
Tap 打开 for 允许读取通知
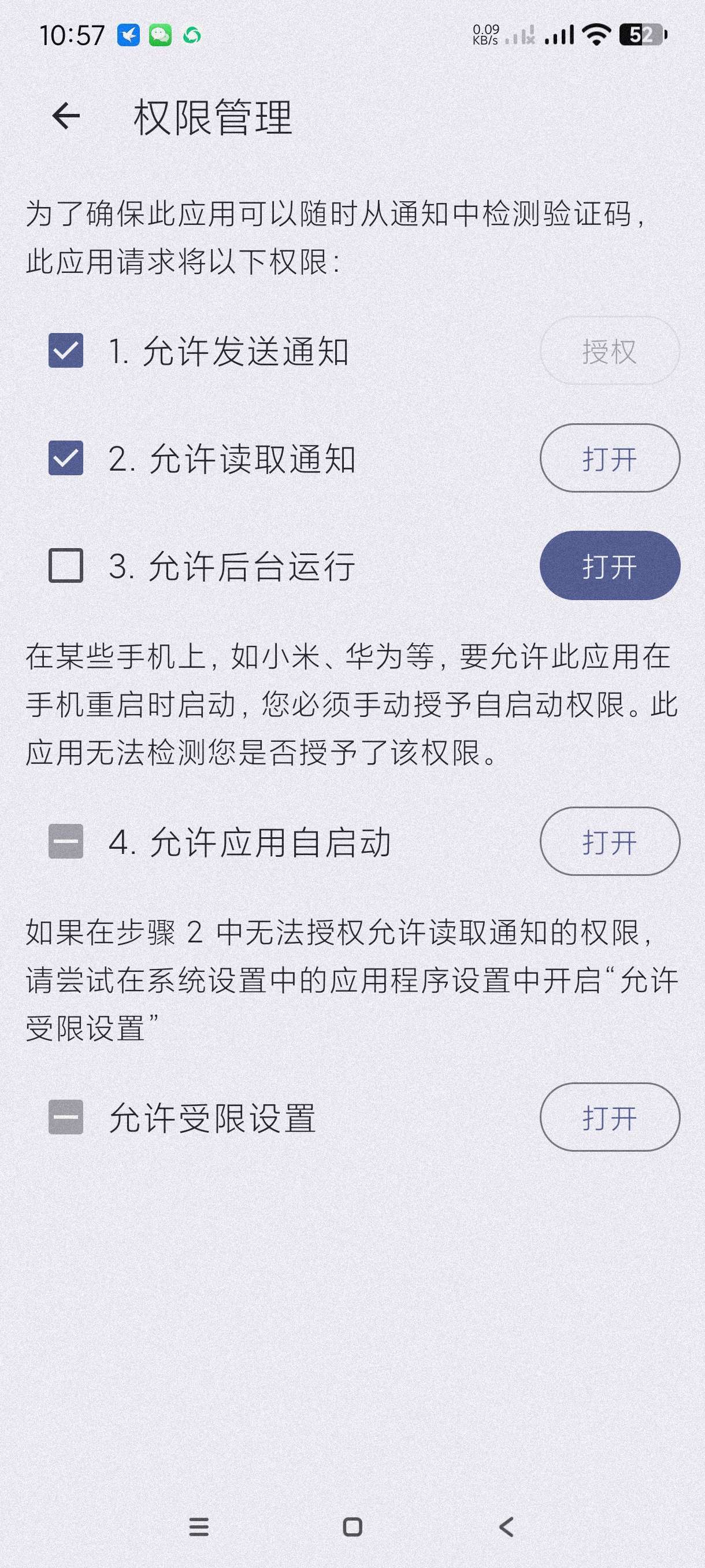(610, 458)
